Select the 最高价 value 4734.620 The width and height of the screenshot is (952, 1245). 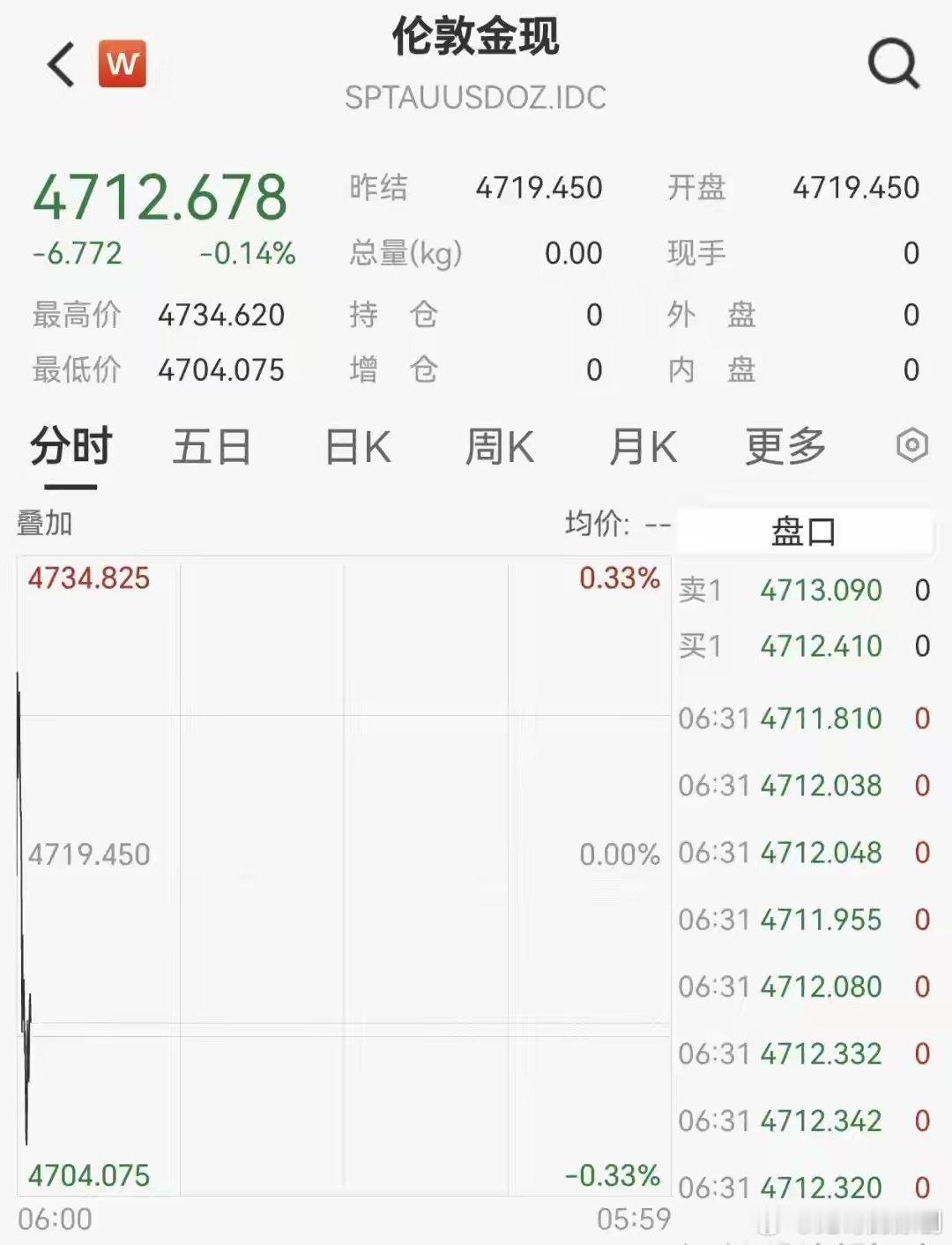pos(222,315)
